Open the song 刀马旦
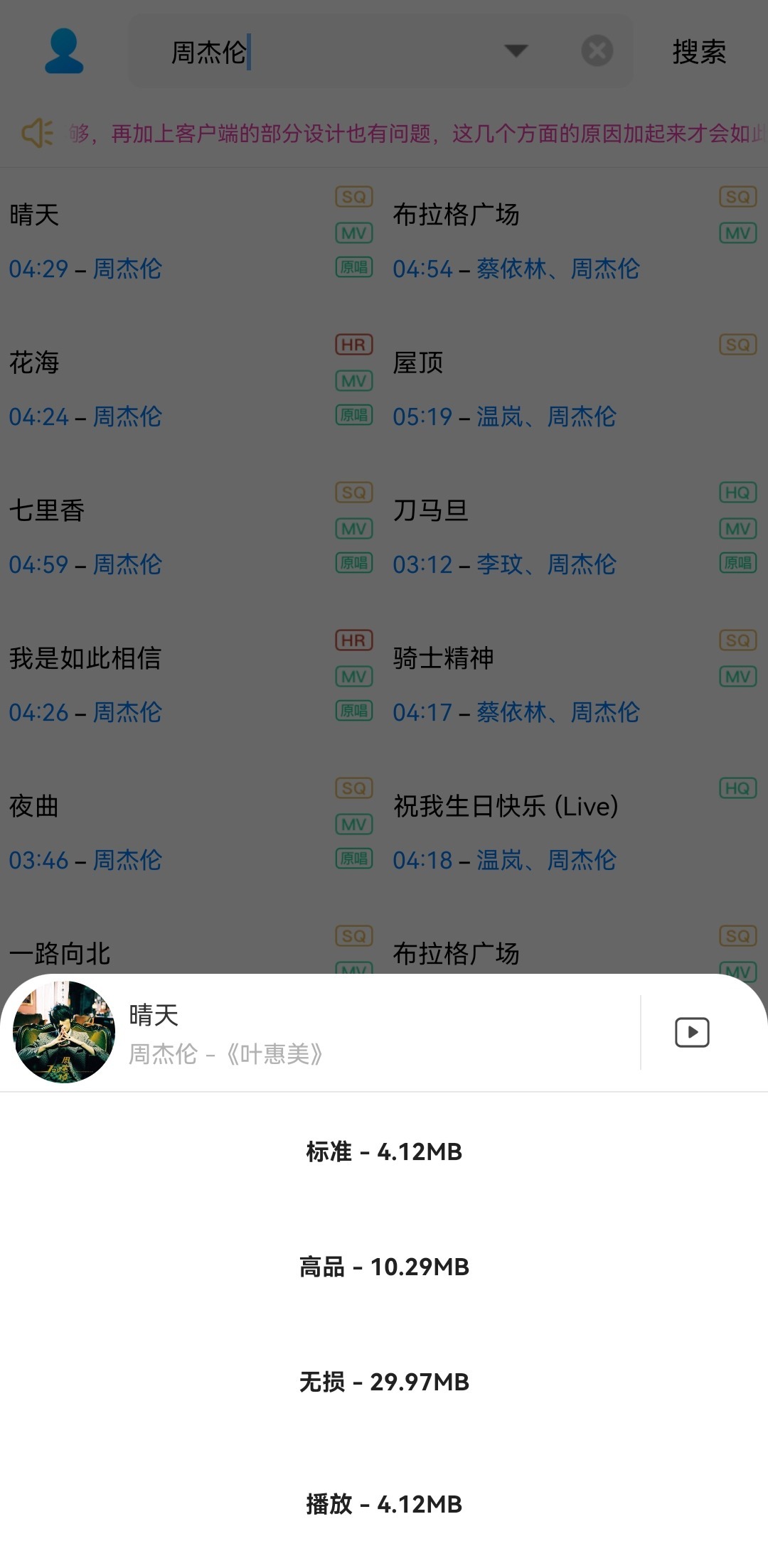Screen dimensions: 768x1568 click(430, 510)
